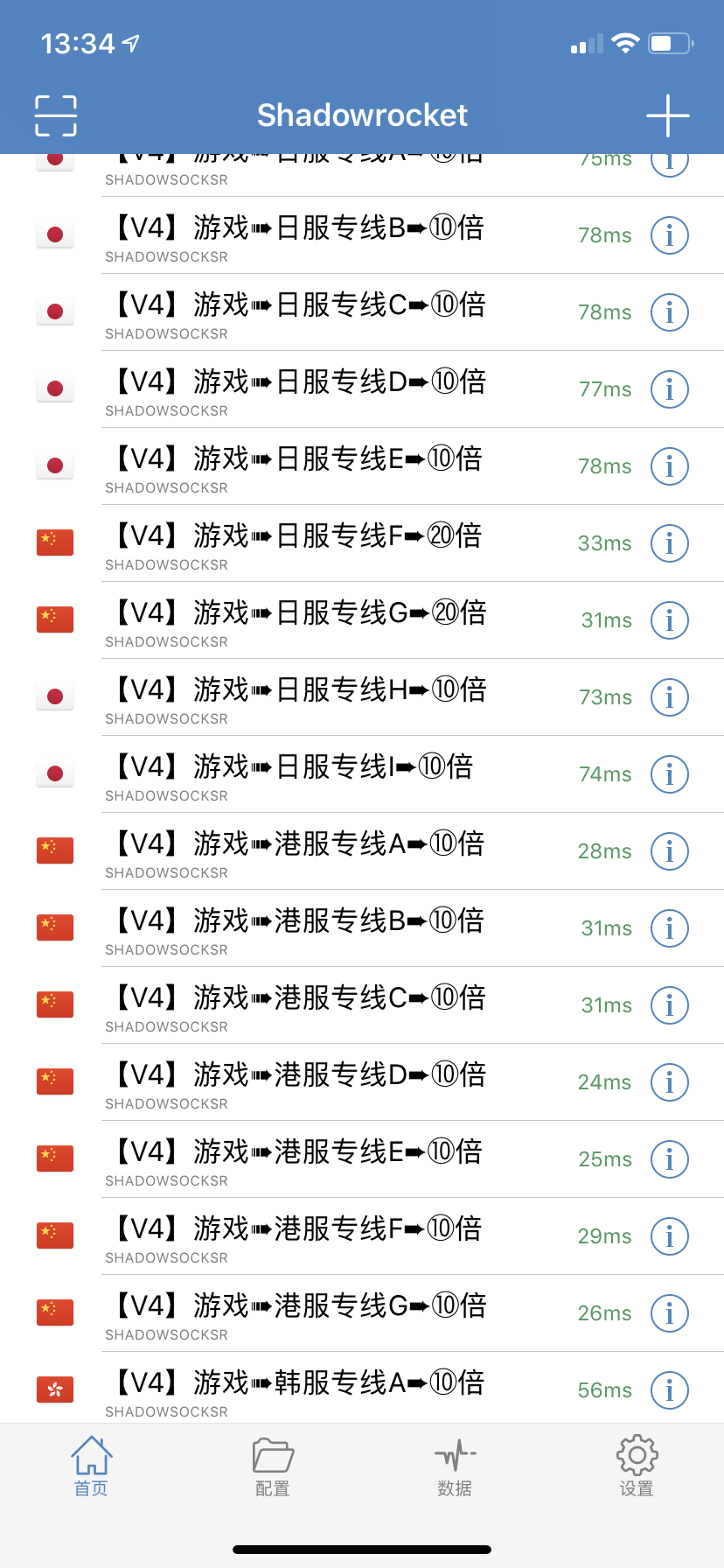Viewport: 724px width, 1568px height.
Task: Choose the 韩服专线A server
Action: pos(362,1390)
